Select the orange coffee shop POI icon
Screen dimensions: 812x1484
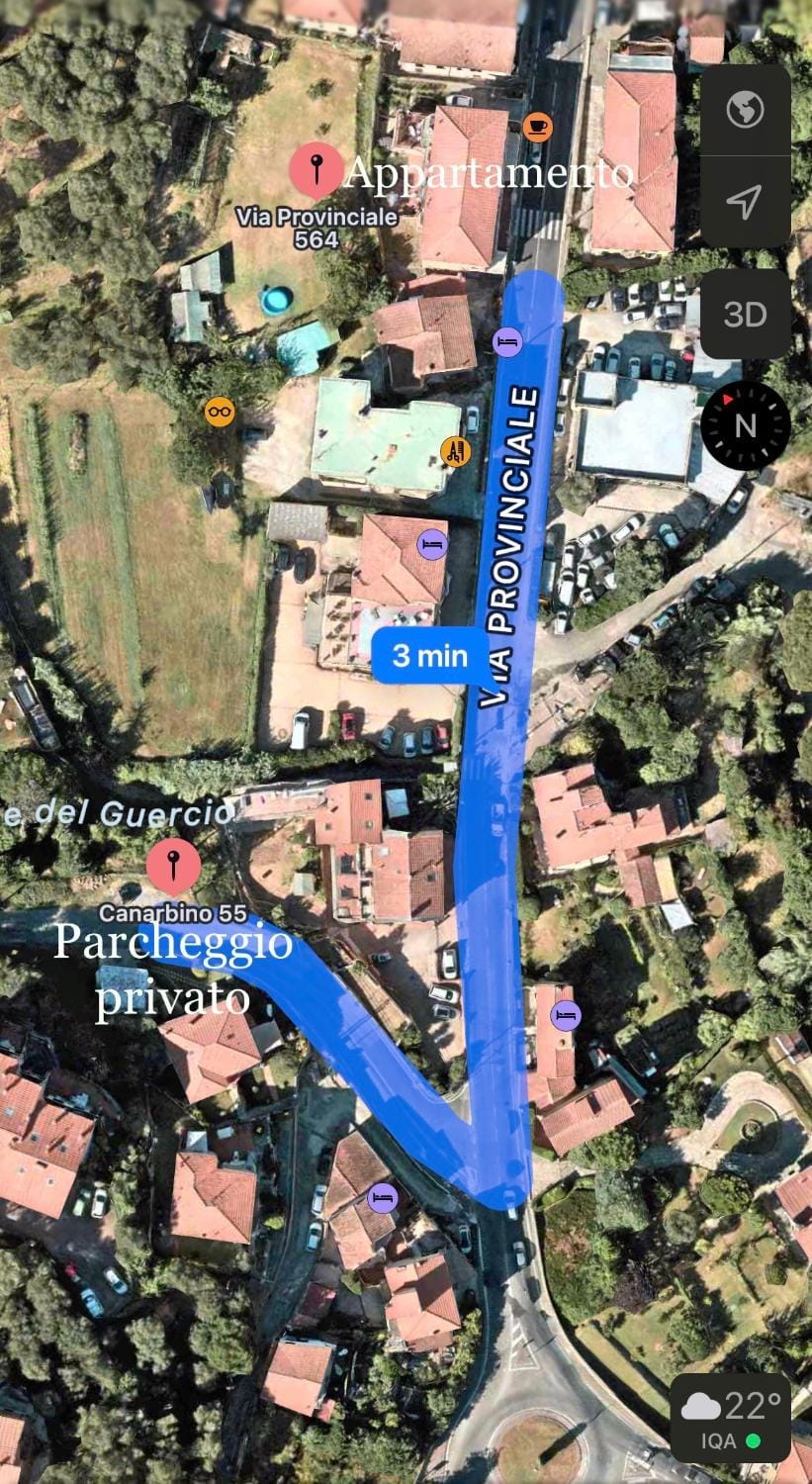tap(537, 127)
